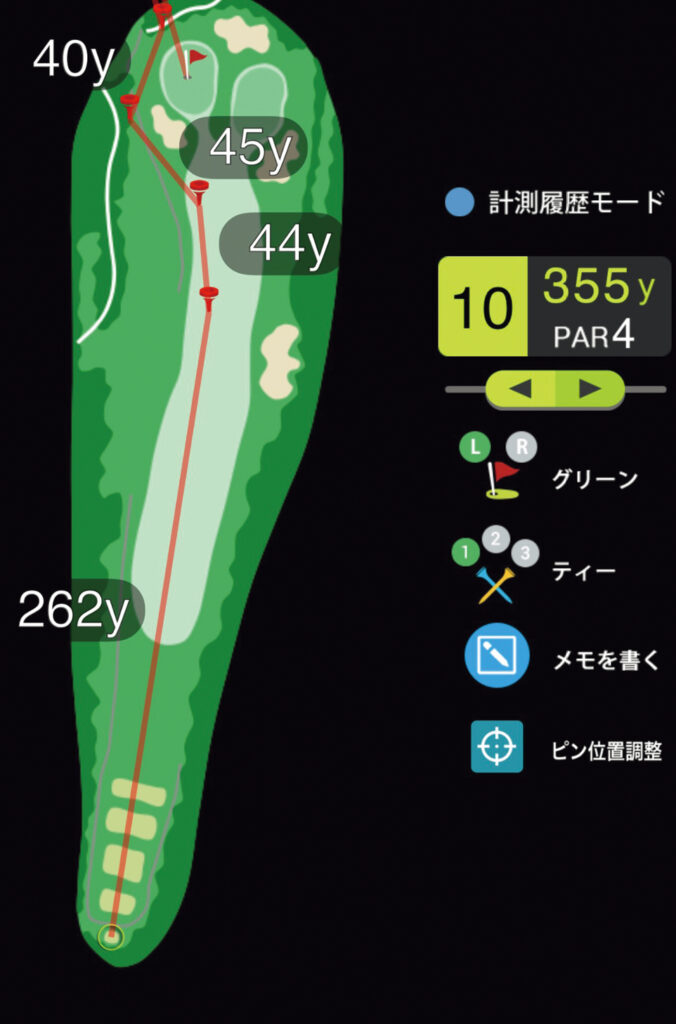Choose tee number 1
The width and height of the screenshot is (676, 1024).
(465, 551)
